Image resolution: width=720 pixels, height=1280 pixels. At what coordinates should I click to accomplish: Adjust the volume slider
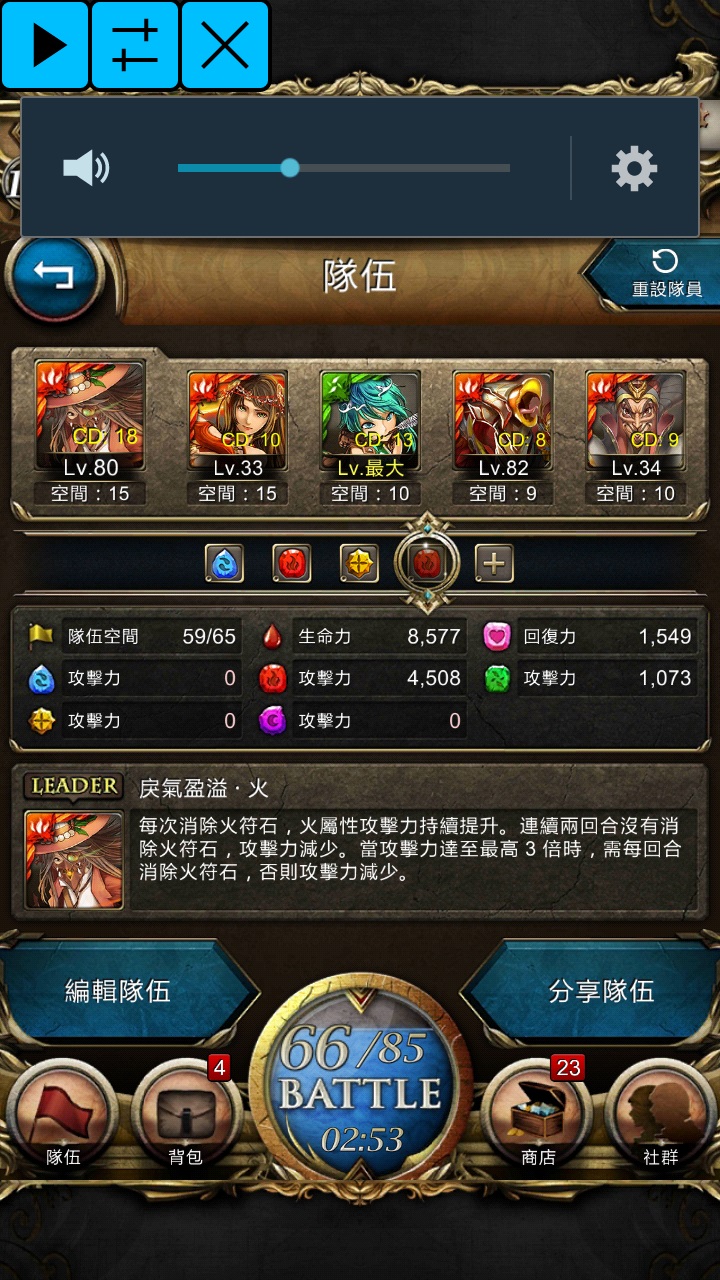[290, 168]
